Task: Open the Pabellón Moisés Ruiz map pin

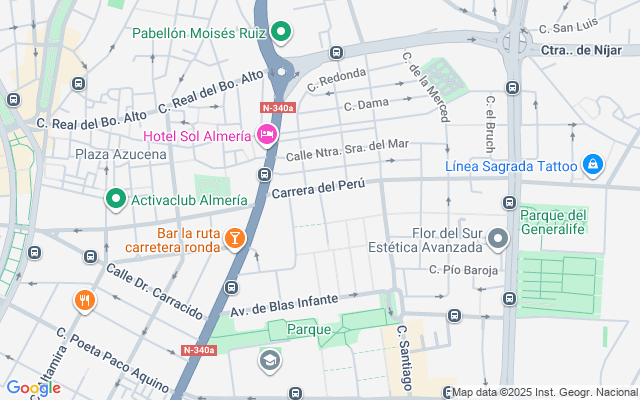Action: (x=281, y=32)
